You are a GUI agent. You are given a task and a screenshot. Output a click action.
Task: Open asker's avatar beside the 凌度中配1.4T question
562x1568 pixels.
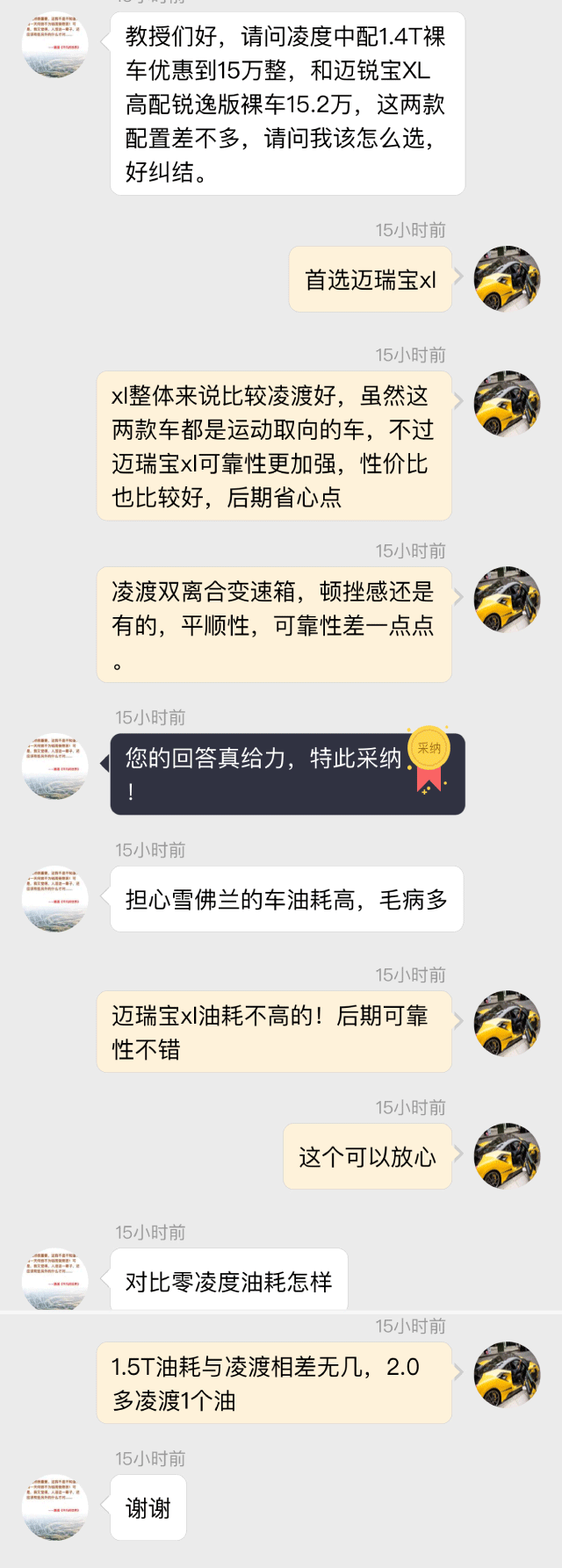click(x=54, y=45)
